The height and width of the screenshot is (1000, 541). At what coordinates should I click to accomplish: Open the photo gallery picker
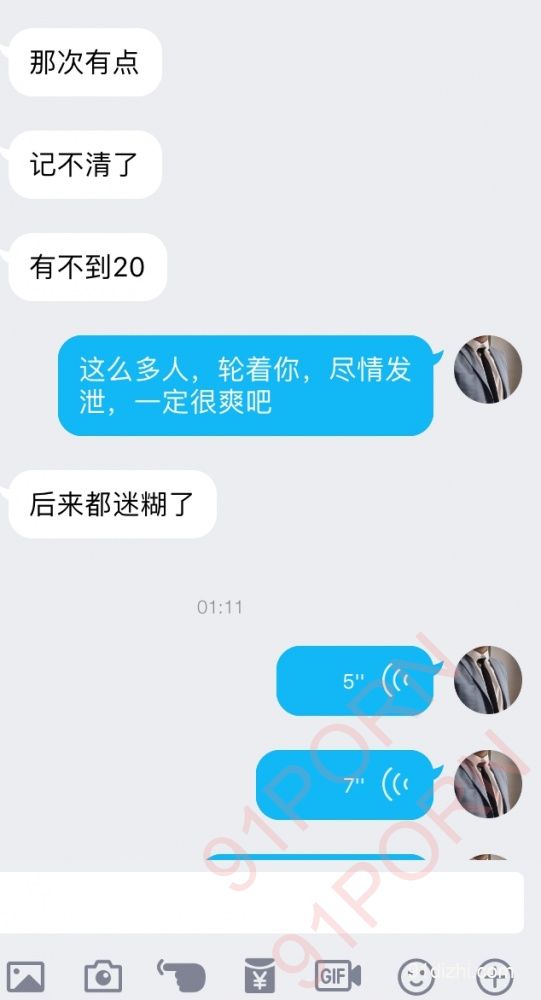(26, 976)
